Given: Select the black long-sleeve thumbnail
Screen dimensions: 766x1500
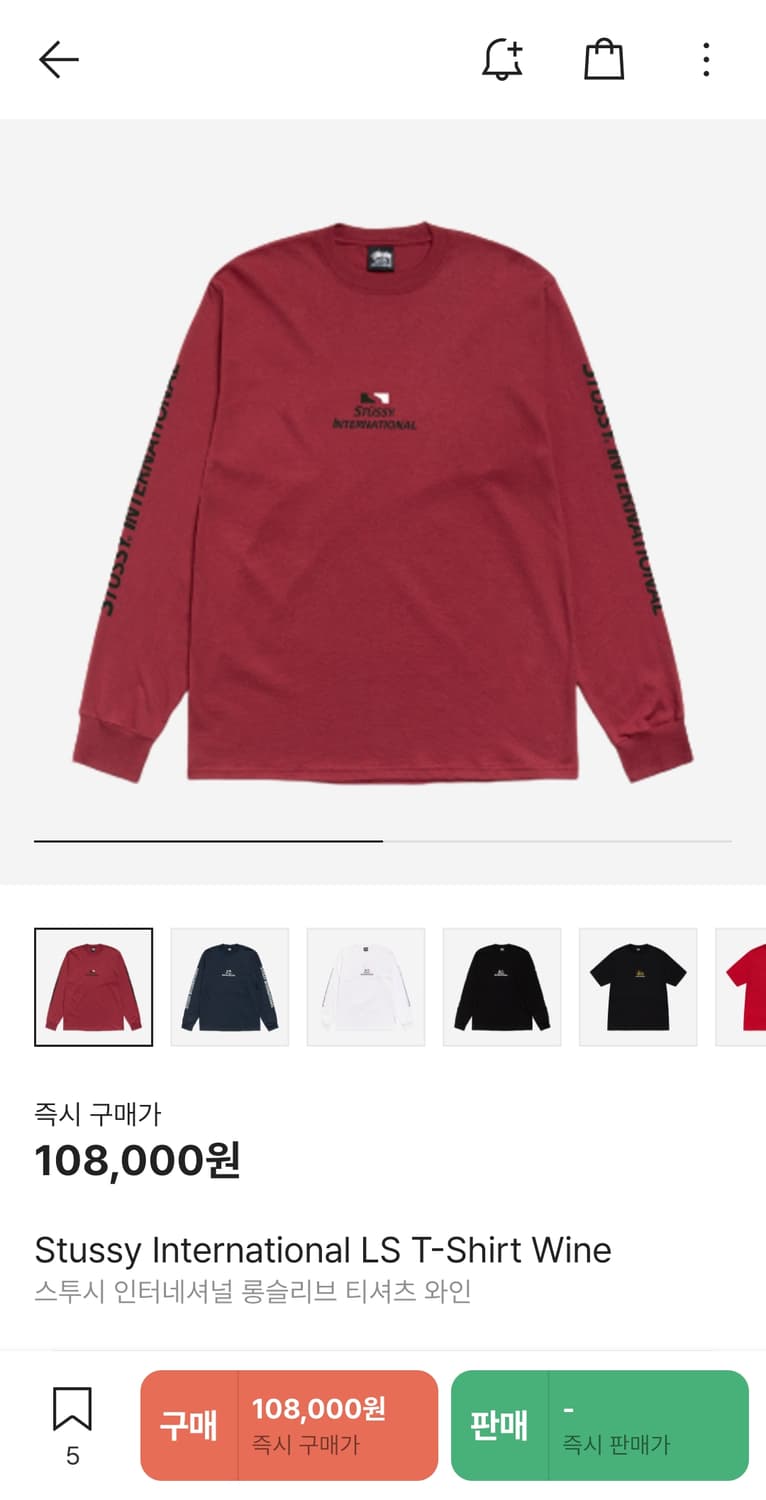Looking at the screenshot, I should tap(501, 985).
